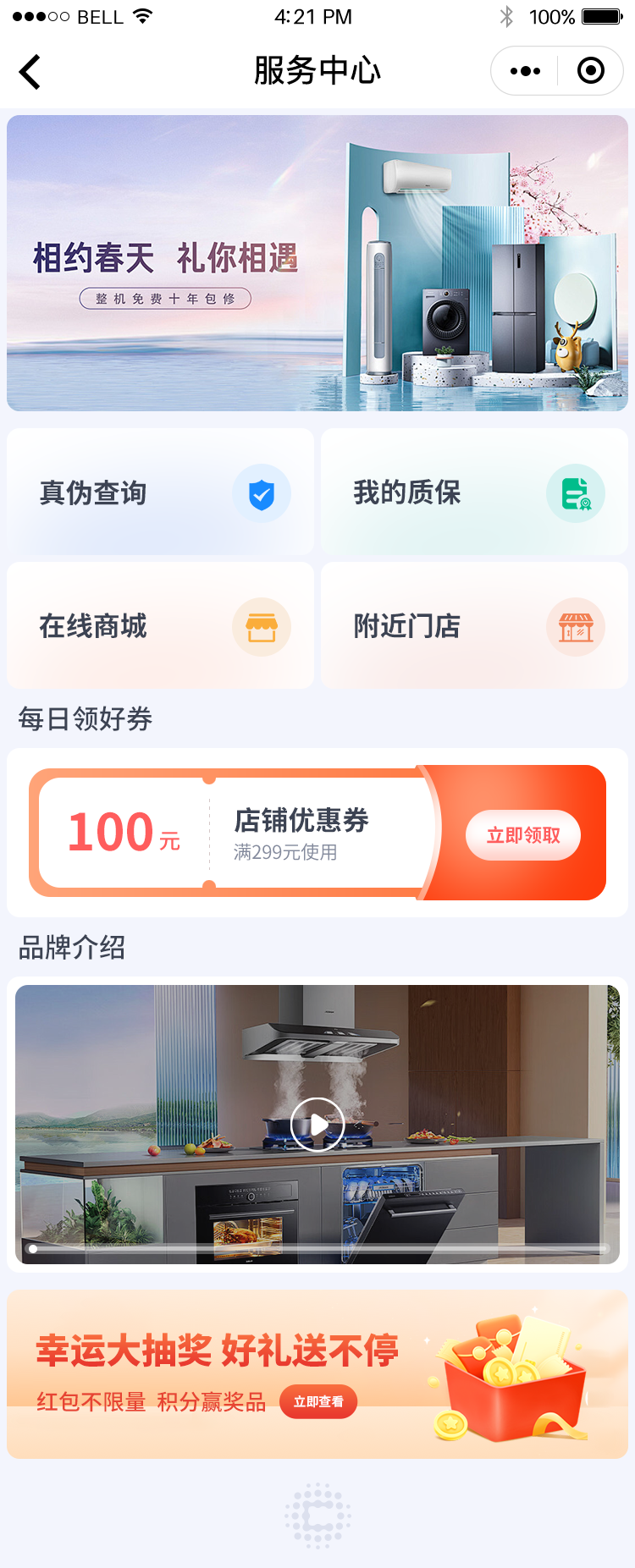The width and height of the screenshot is (635, 1568).
Task: Claim coupon with 立即领取 button
Action: coord(523,835)
